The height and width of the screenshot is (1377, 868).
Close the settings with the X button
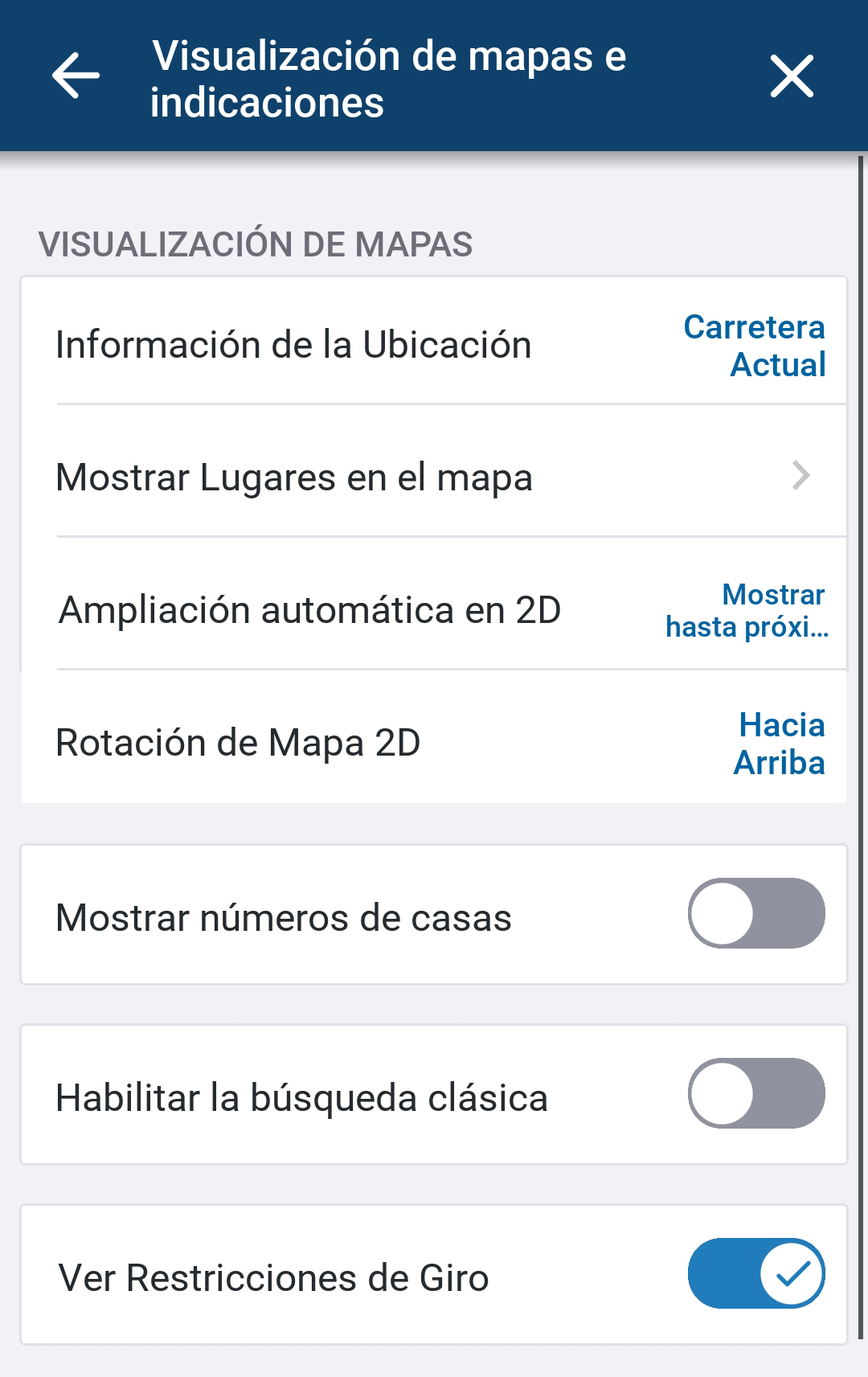coord(792,76)
